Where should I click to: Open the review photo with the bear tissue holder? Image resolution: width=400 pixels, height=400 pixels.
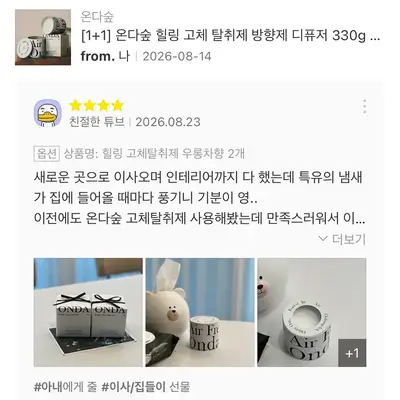pos(200,312)
